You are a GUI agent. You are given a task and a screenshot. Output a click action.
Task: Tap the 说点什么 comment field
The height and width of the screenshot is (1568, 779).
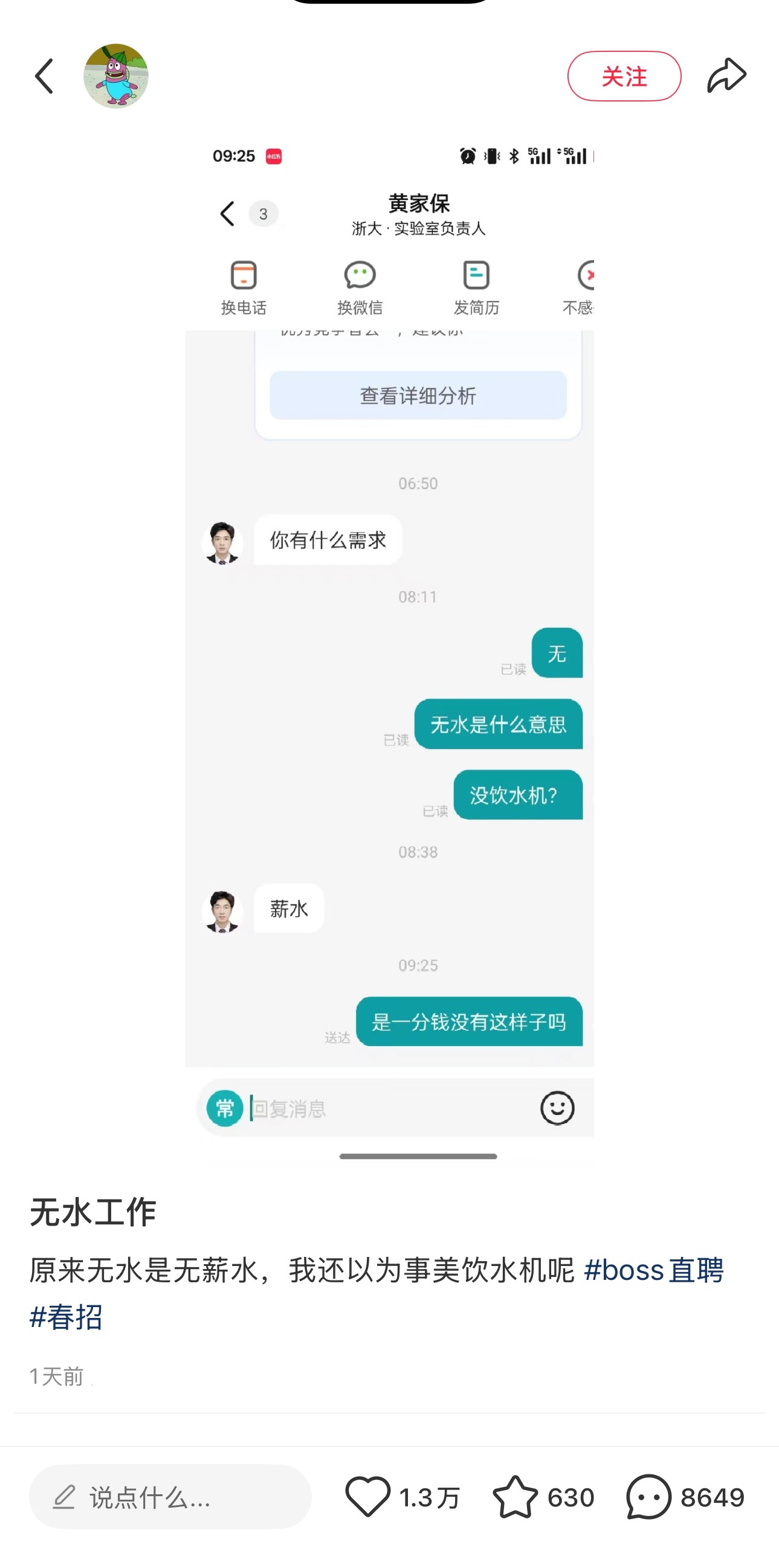coord(170,1497)
